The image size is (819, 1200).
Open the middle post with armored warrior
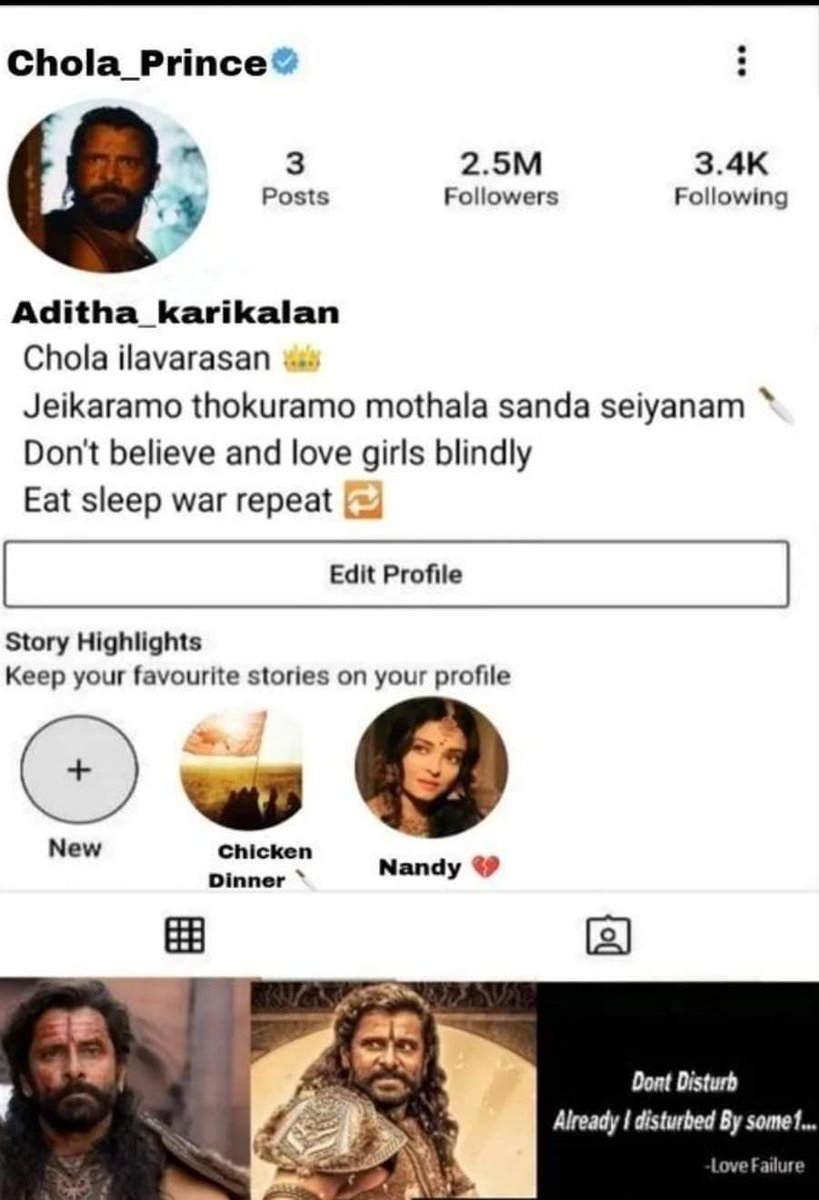click(393, 1090)
